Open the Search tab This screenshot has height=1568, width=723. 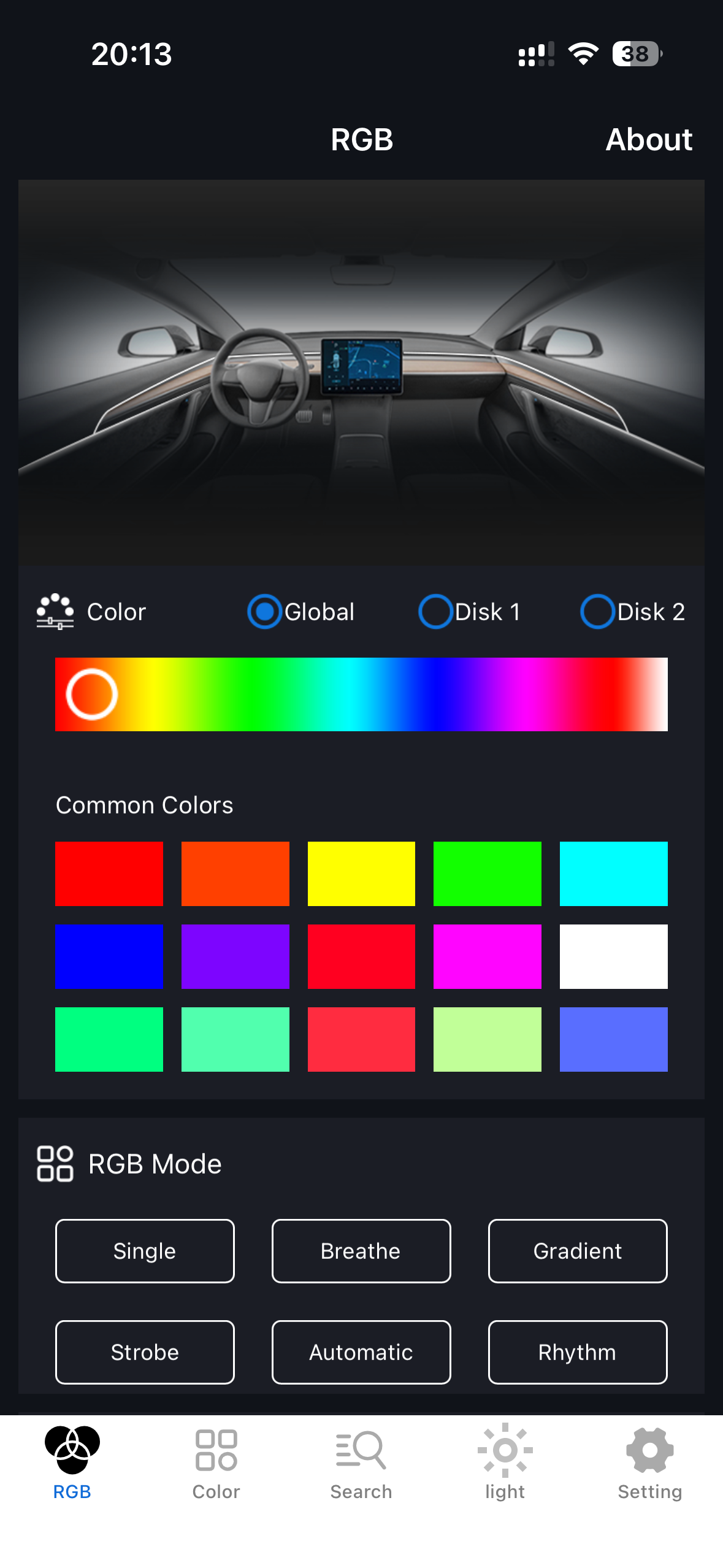[x=361, y=1463]
